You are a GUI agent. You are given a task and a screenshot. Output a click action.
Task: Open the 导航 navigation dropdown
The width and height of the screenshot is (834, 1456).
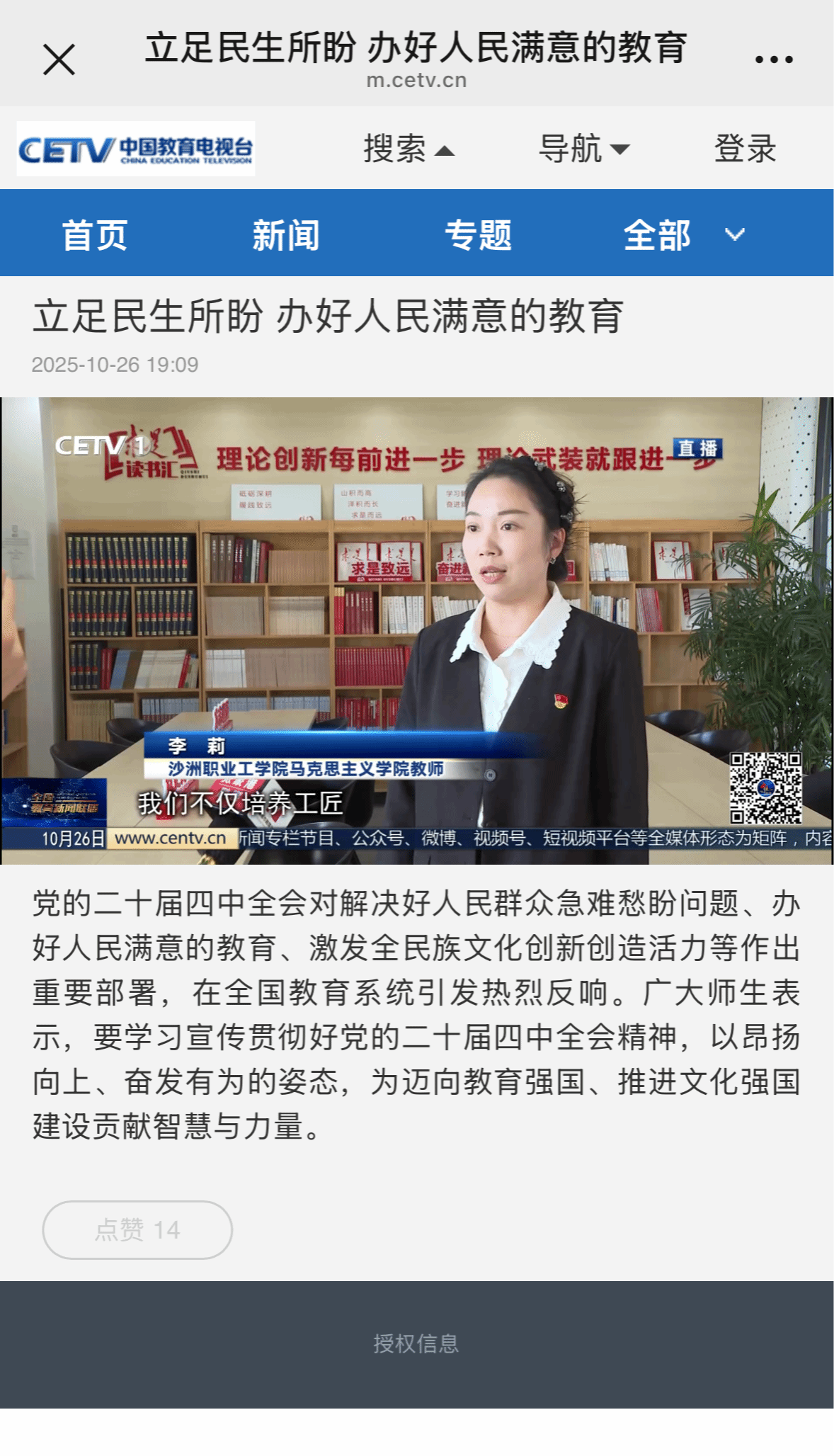pyautogui.click(x=583, y=149)
